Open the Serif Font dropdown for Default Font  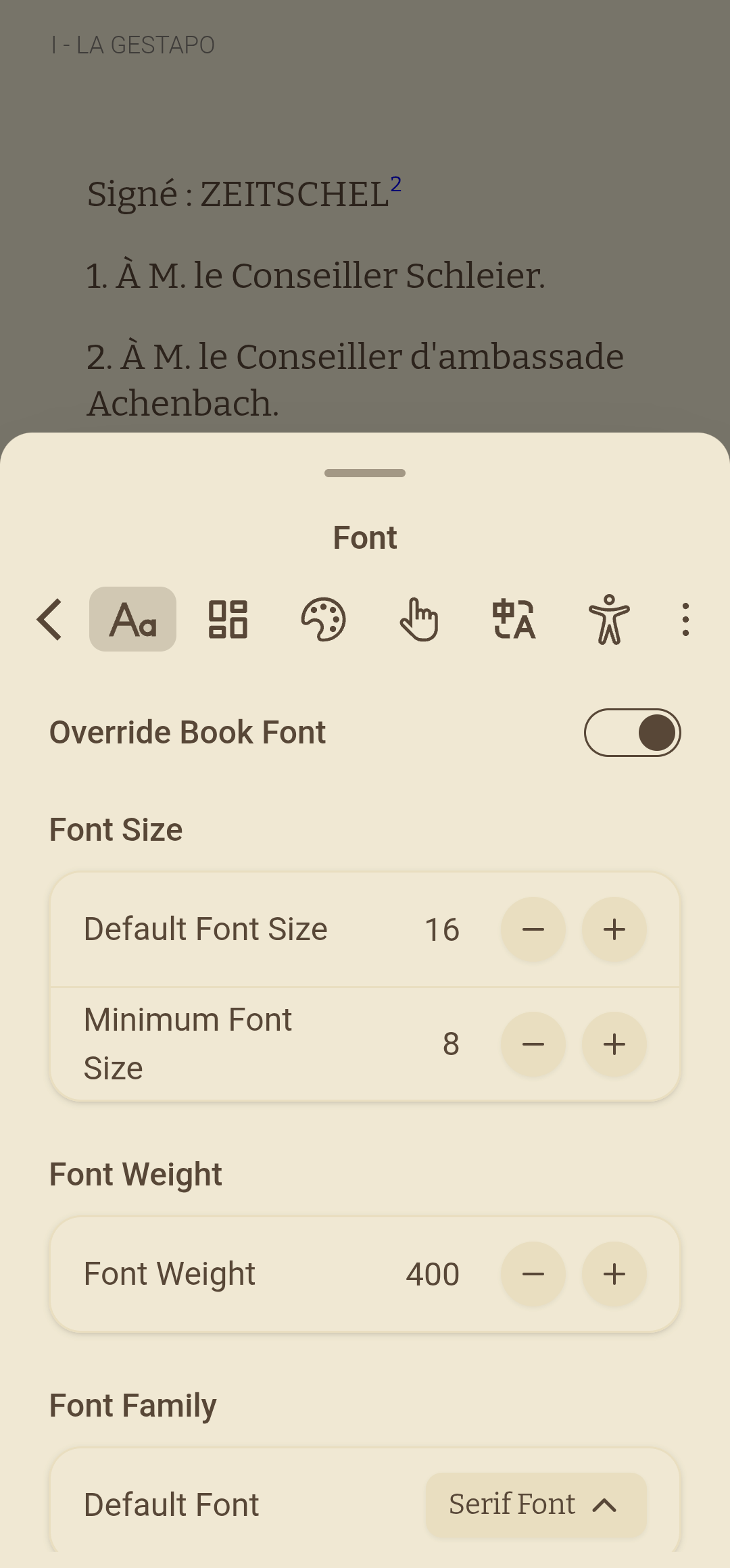click(536, 1505)
